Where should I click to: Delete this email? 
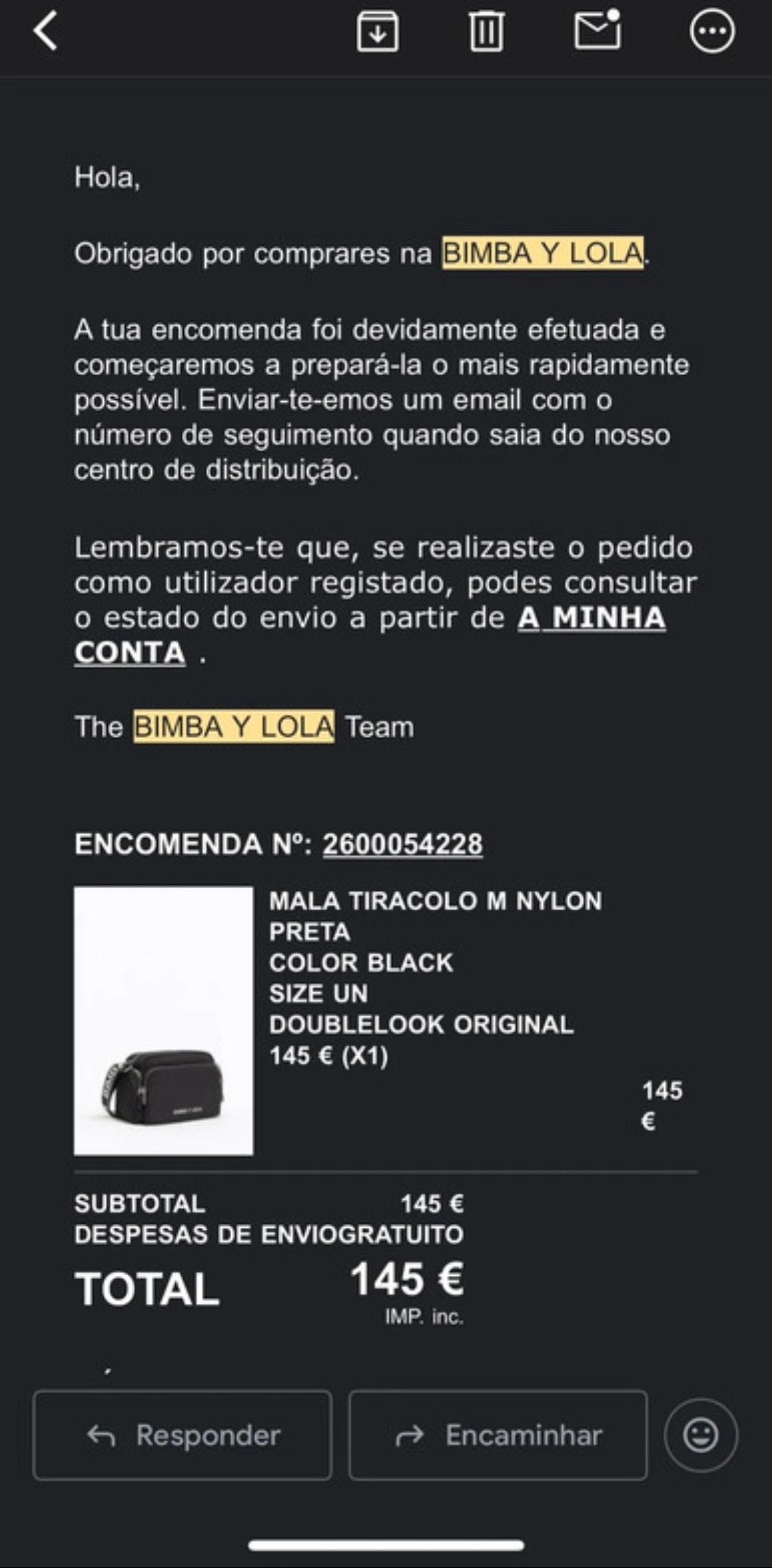487,32
